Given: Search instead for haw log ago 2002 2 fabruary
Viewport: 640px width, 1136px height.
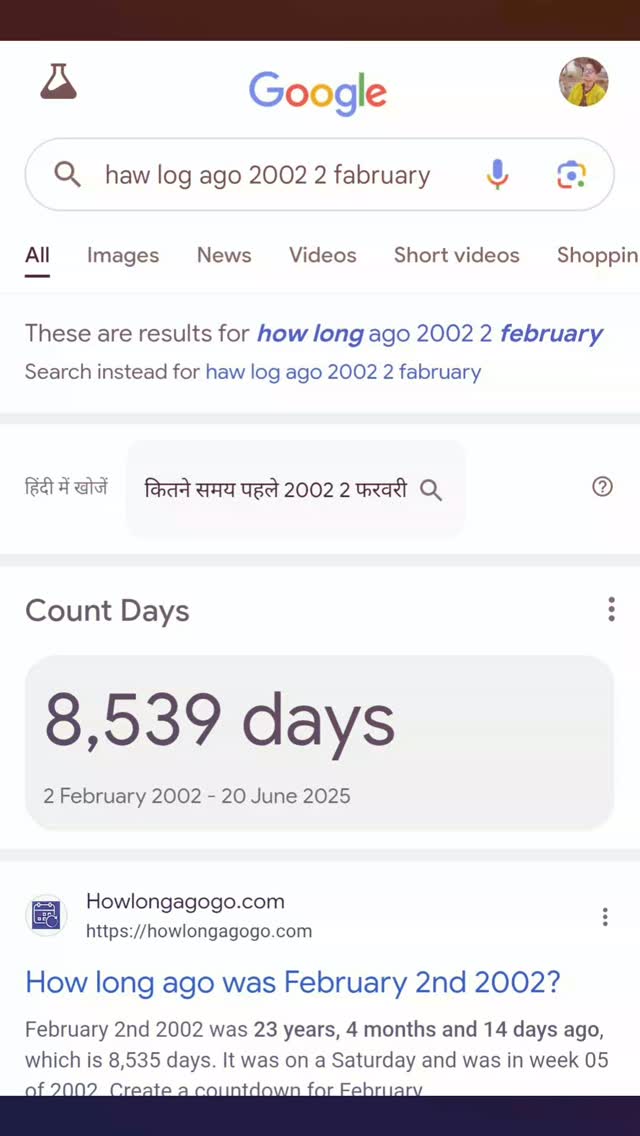Looking at the screenshot, I should point(343,372).
